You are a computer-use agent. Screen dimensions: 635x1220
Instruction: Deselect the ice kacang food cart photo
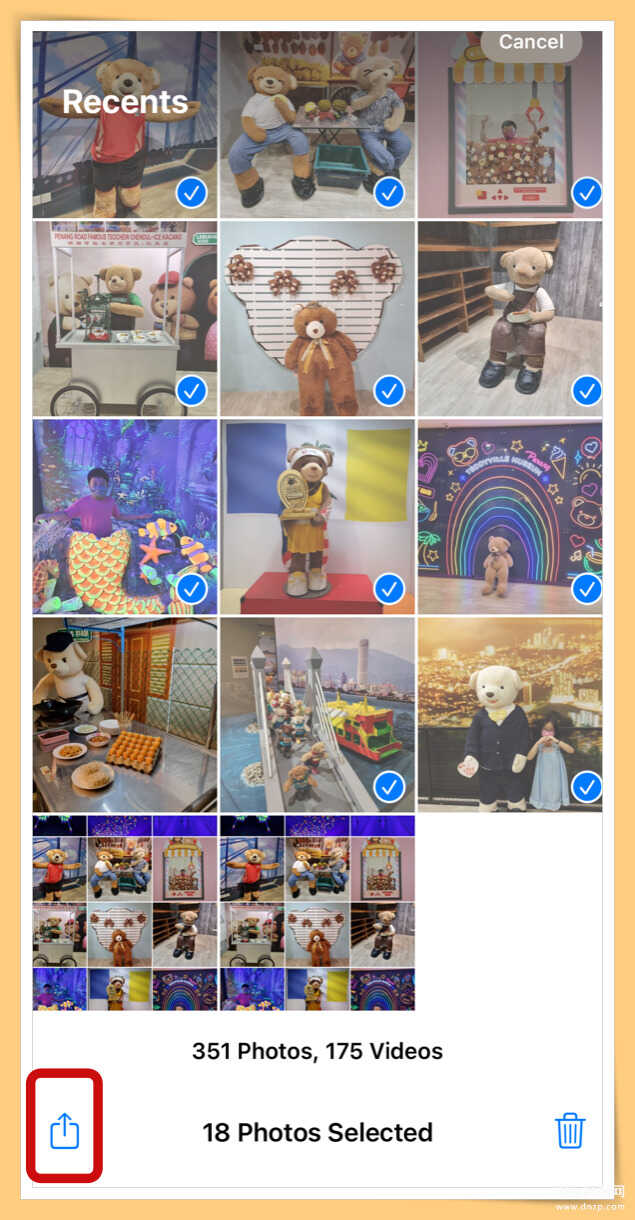point(124,318)
